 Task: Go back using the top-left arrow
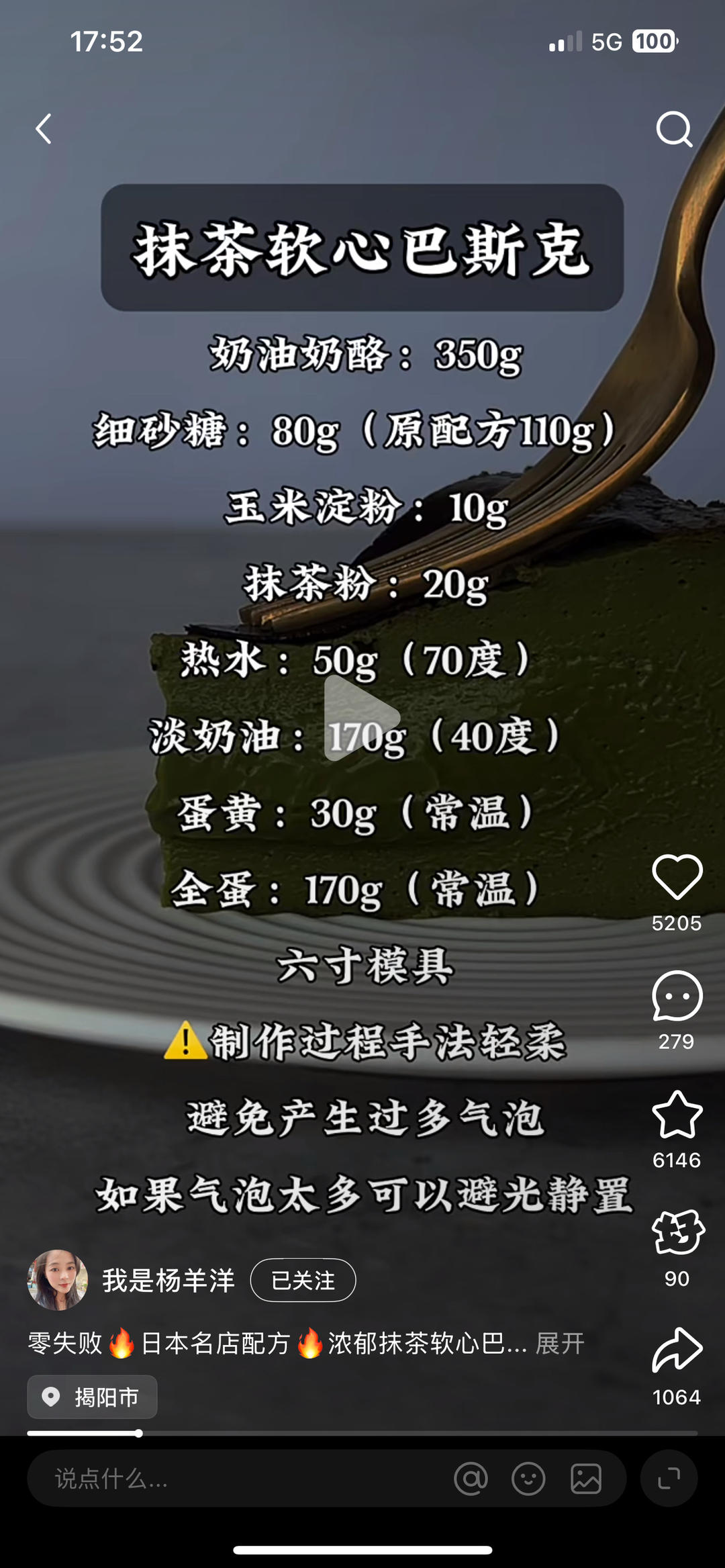coord(44,128)
